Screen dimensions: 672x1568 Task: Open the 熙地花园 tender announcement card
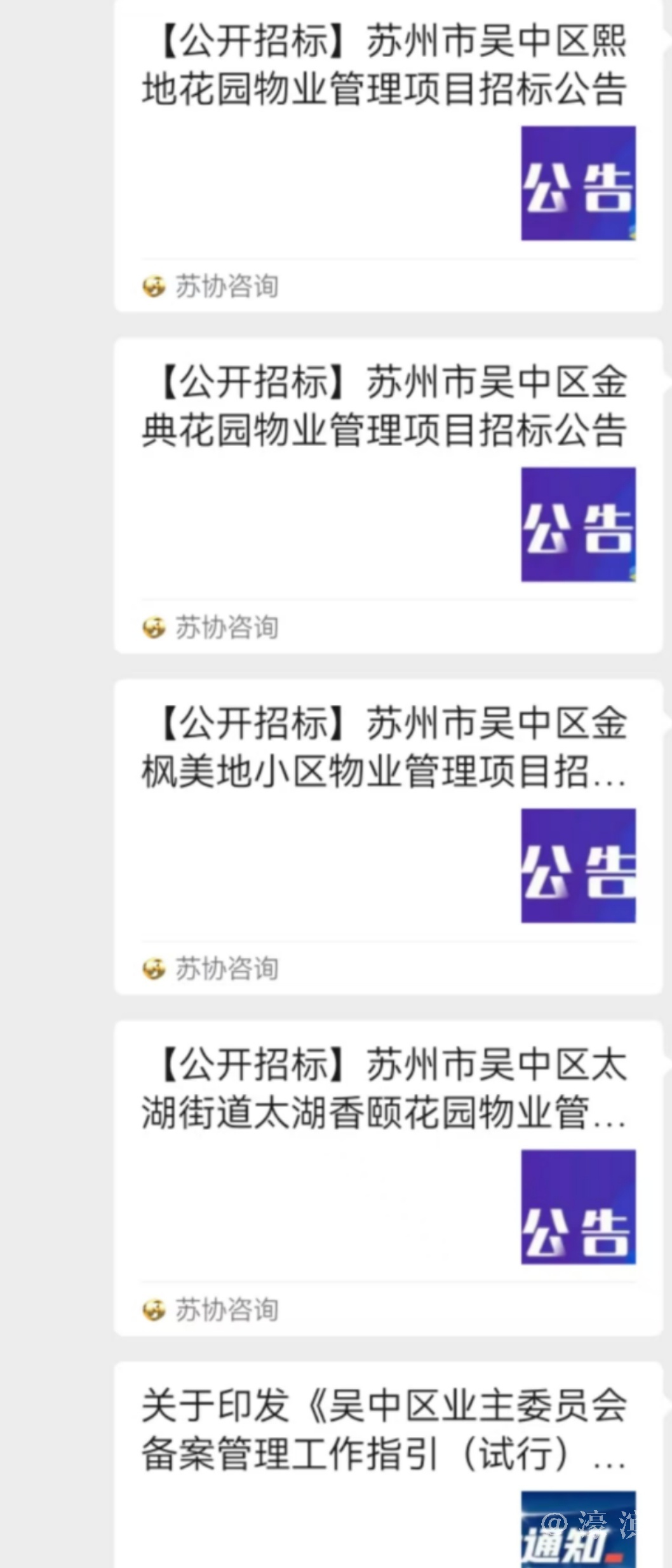coord(384,65)
